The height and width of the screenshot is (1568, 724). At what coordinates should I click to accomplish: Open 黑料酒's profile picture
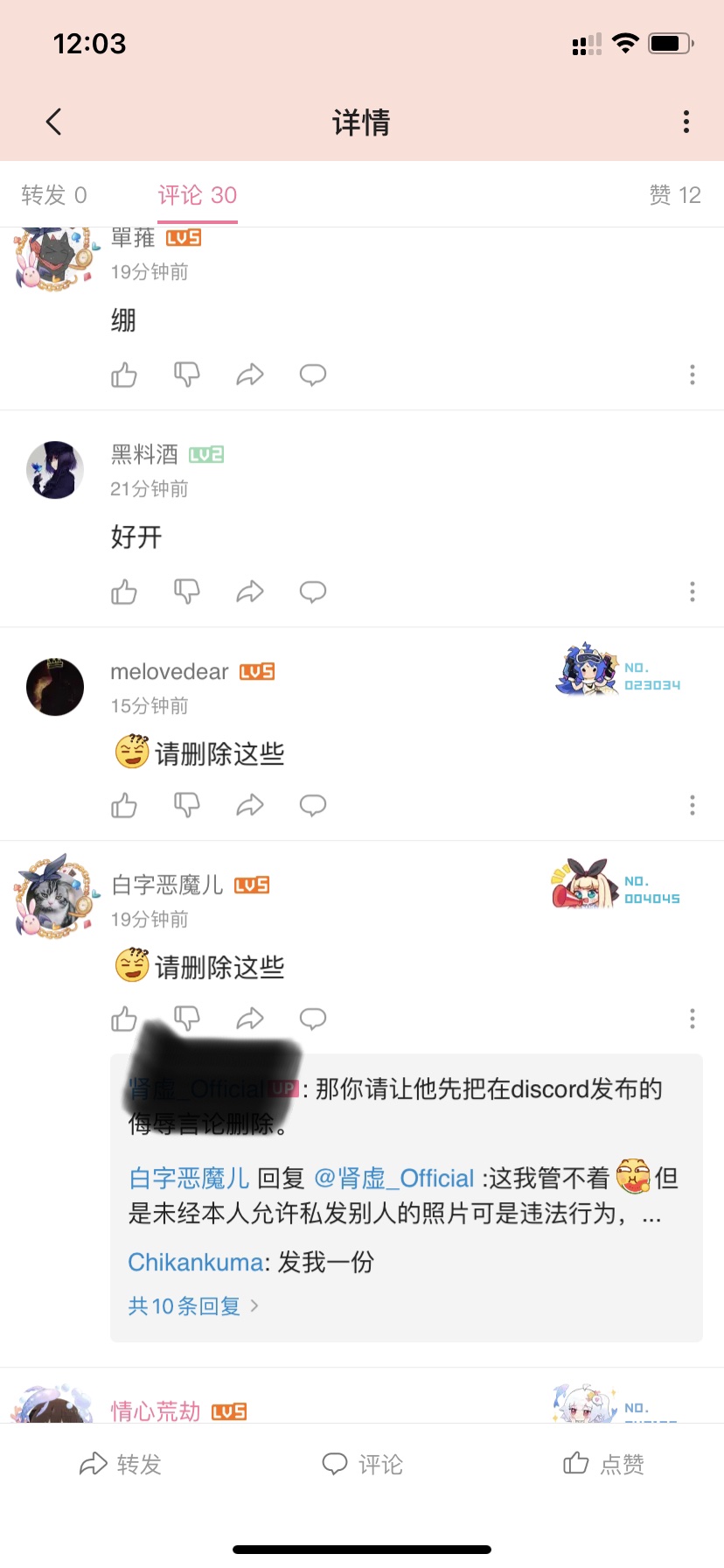click(55, 470)
